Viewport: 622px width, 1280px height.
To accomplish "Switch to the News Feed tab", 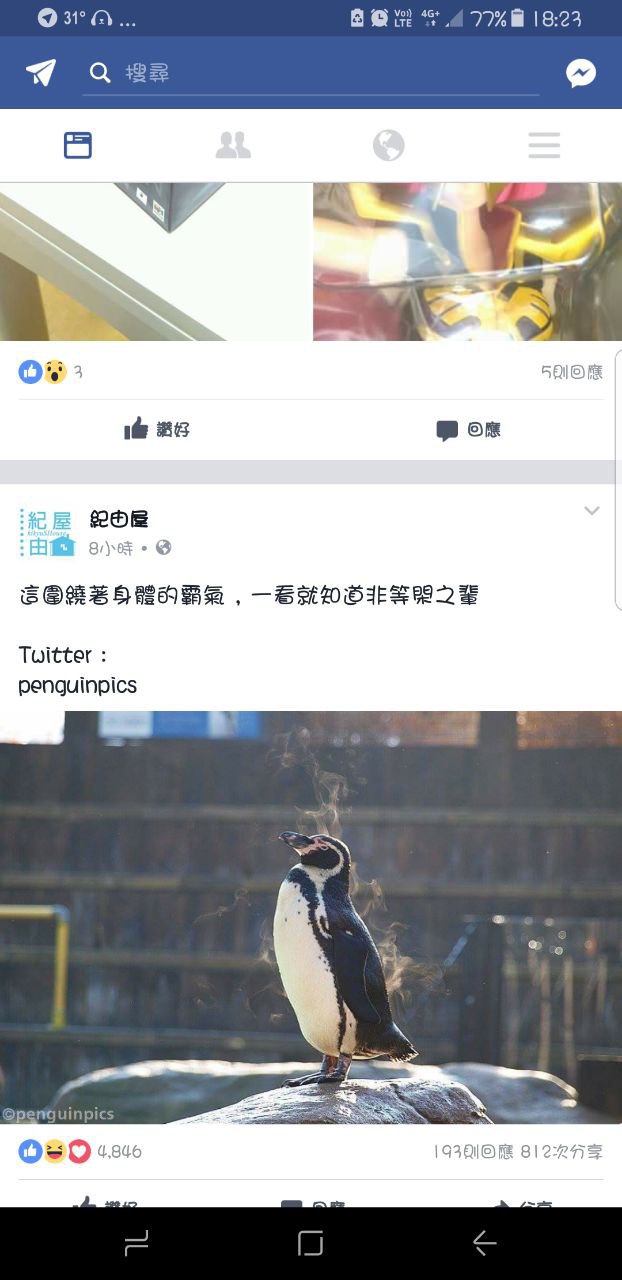I will pyautogui.click(x=78, y=146).
